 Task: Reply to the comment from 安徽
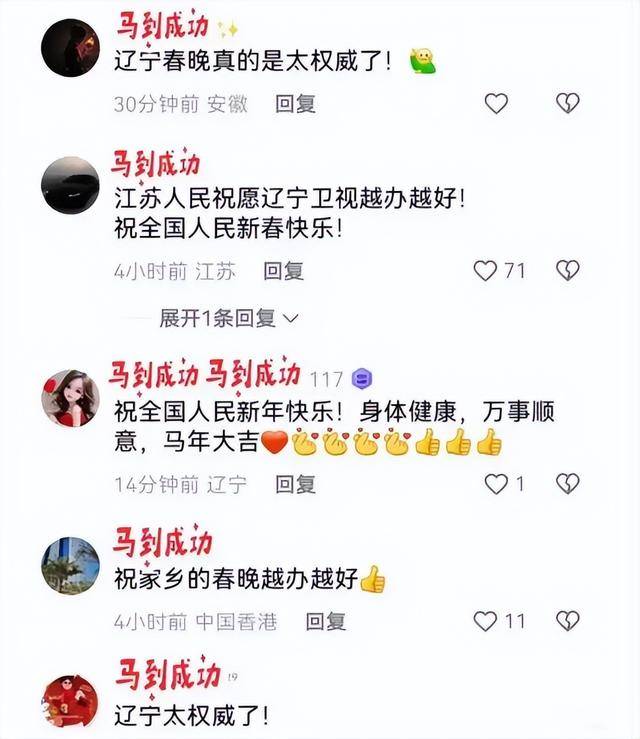point(295,103)
